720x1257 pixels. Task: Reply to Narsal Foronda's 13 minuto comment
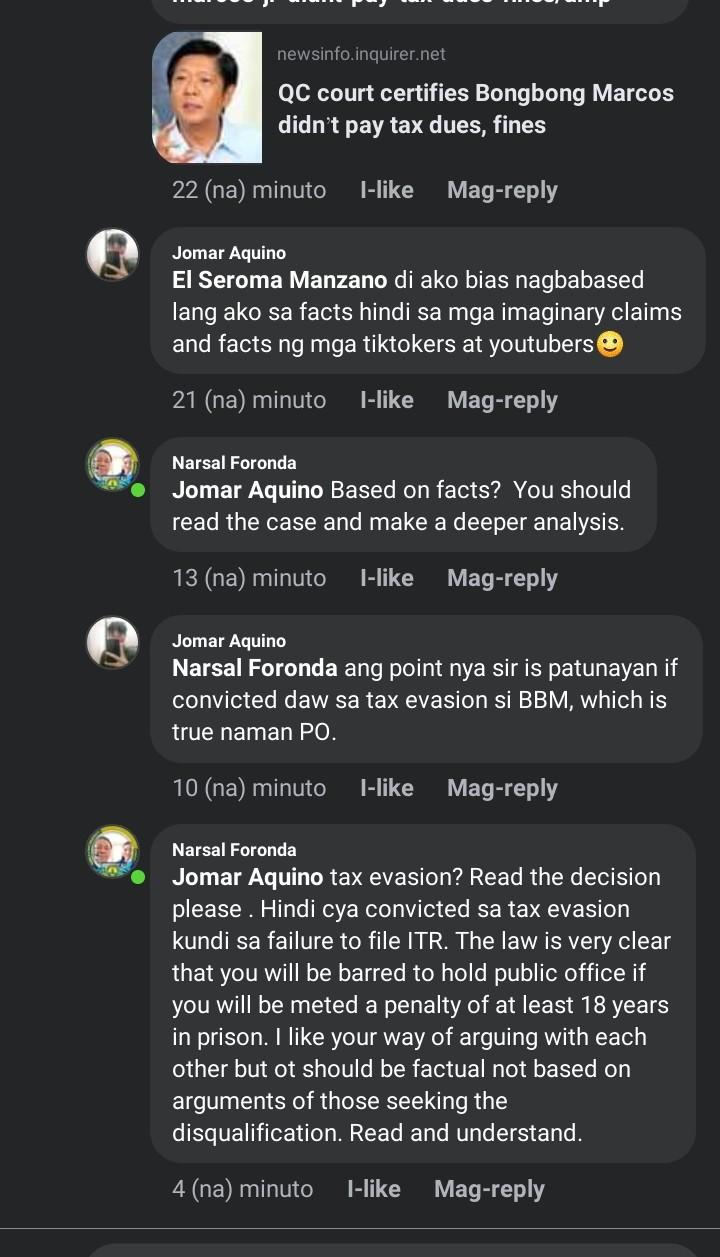point(502,578)
